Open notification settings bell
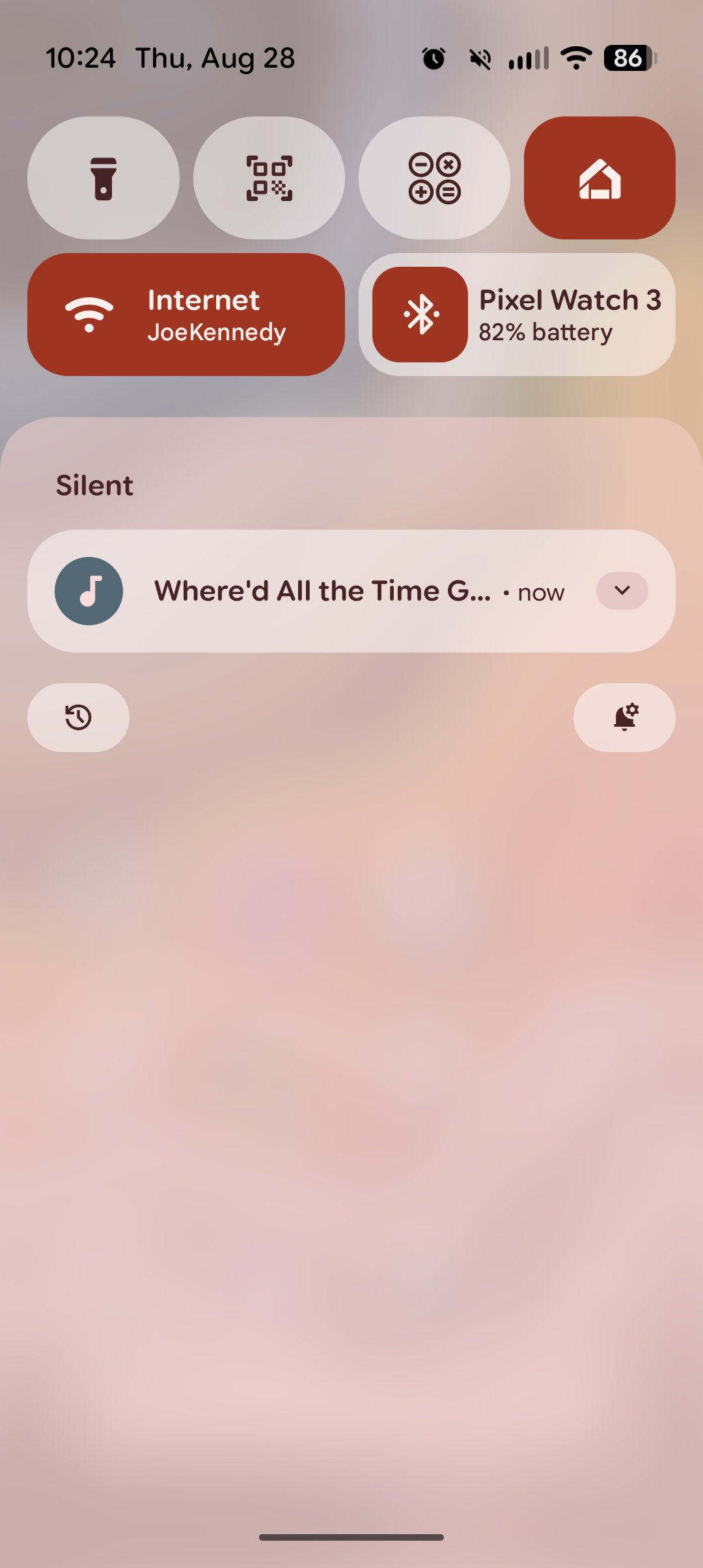Screen dimensions: 703x1568 tap(624, 718)
